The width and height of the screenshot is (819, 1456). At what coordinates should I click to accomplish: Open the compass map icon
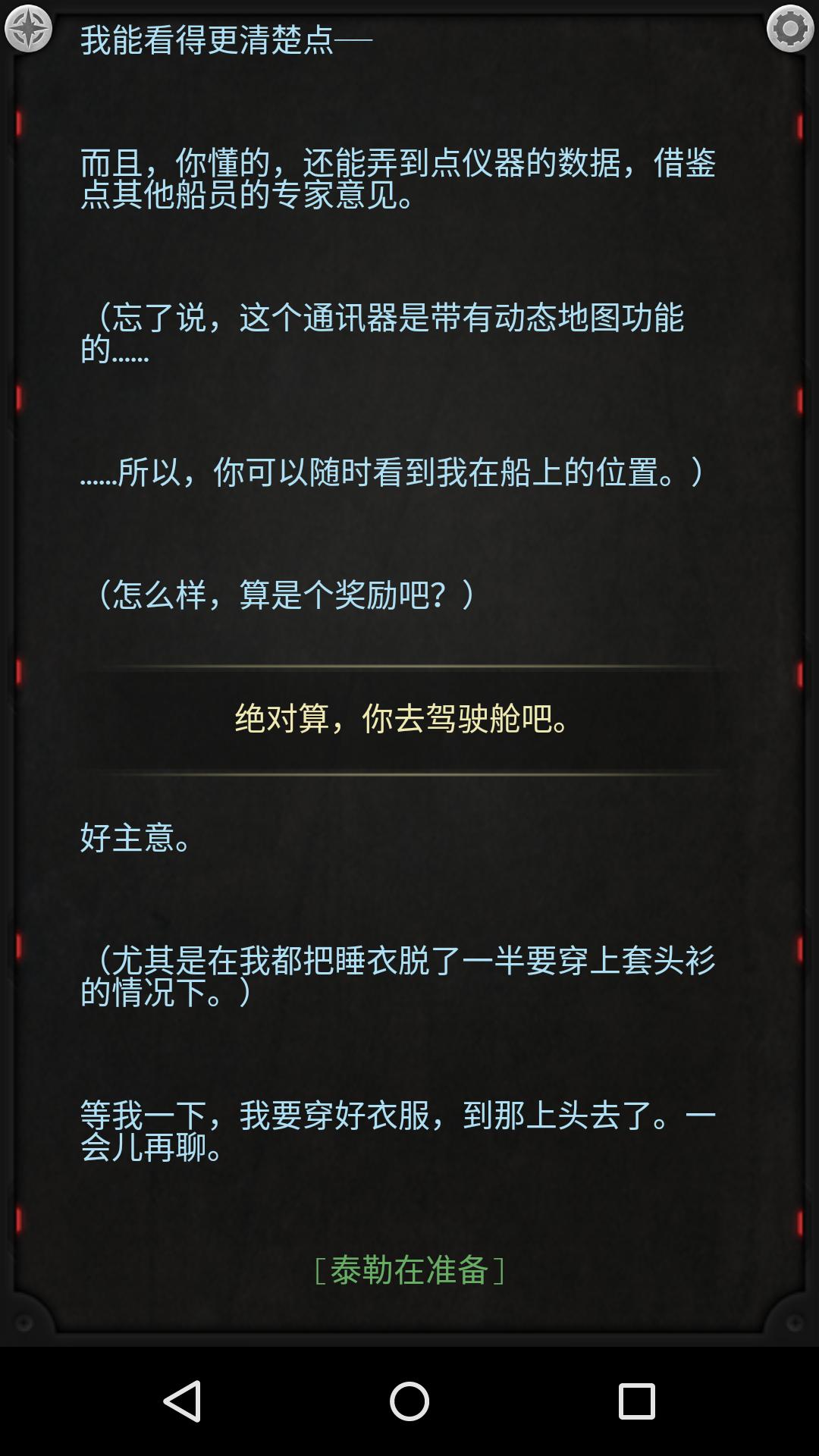28,29
